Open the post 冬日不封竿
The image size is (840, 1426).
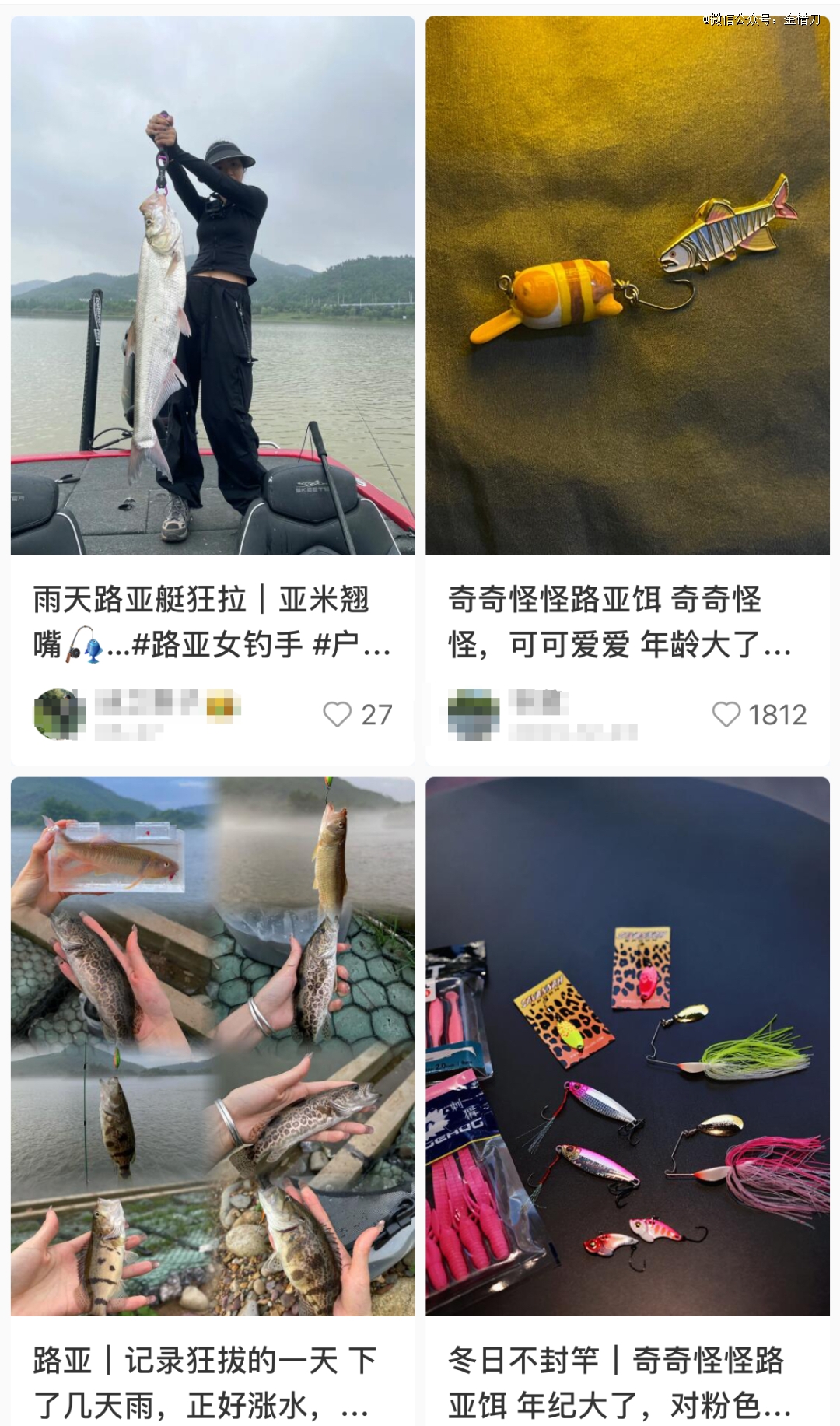[x=627, y=1046]
